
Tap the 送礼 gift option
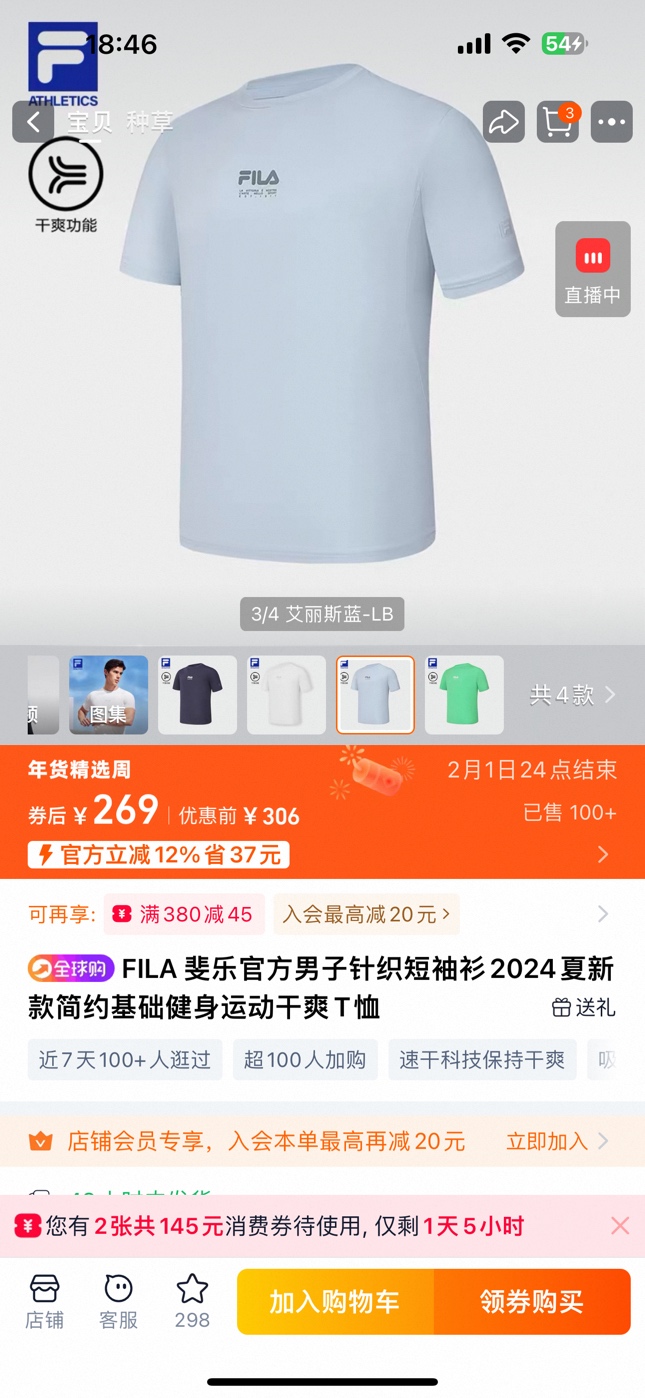point(584,1008)
